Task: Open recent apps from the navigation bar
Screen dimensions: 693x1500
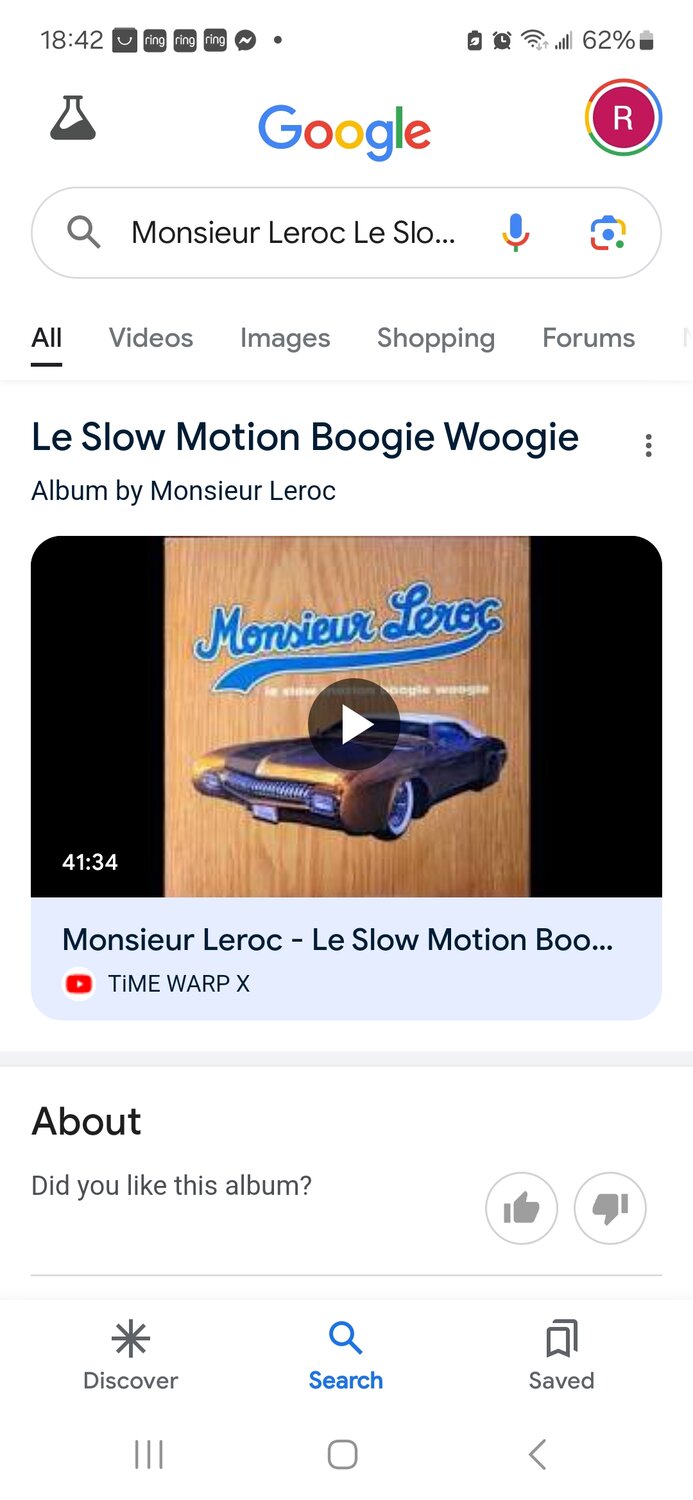Action: pos(149,1454)
